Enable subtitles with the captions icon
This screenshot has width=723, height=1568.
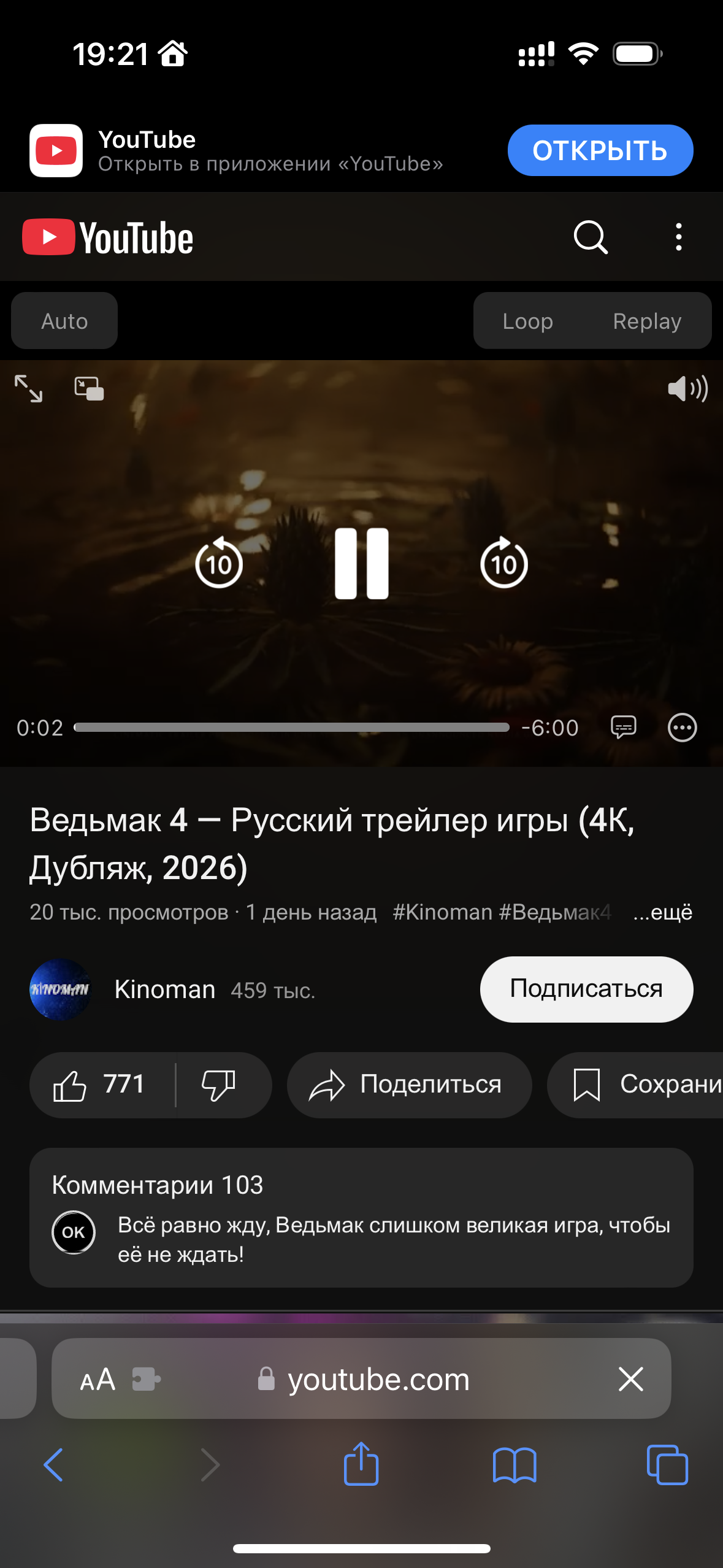[x=624, y=728]
